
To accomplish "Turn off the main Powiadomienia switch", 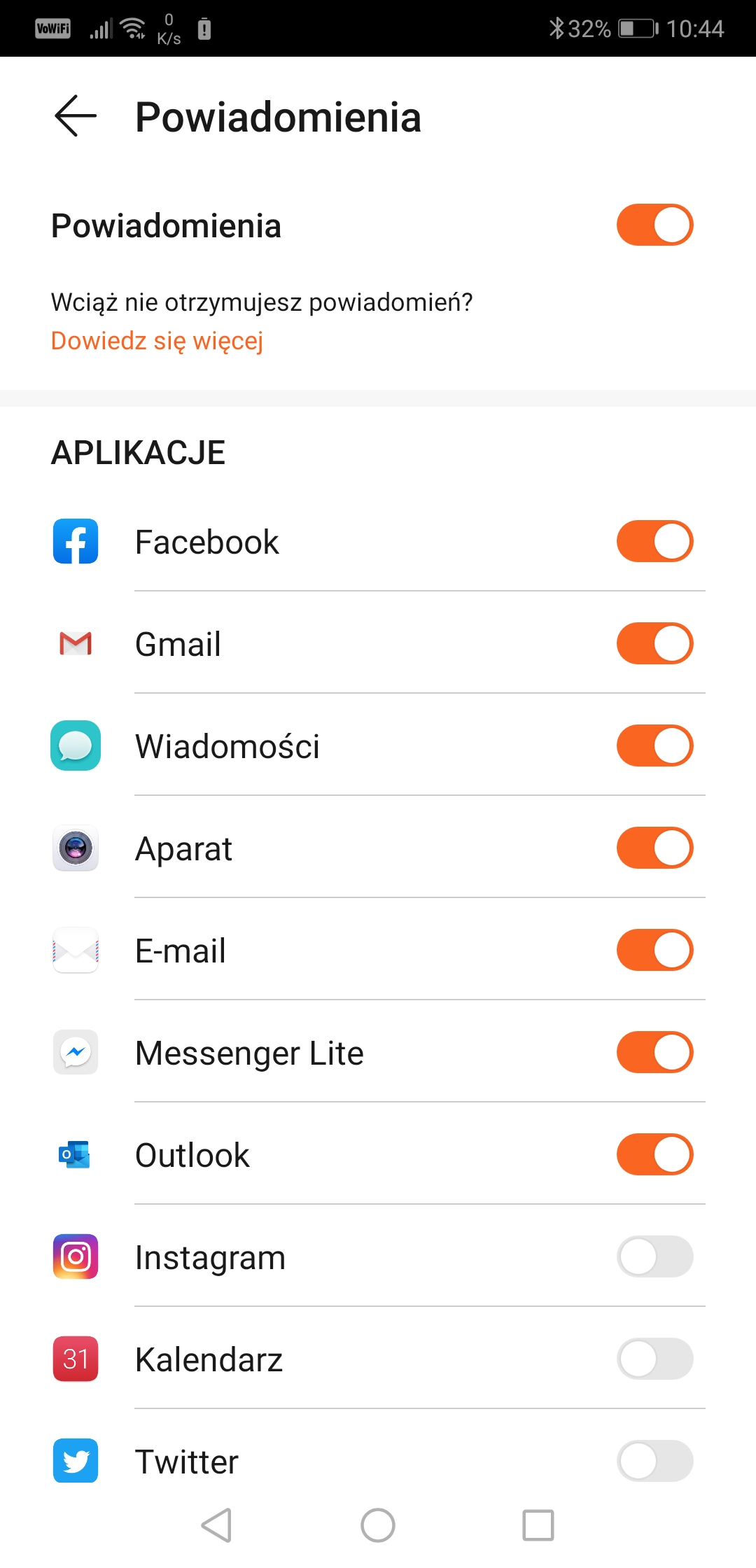I will point(654,225).
